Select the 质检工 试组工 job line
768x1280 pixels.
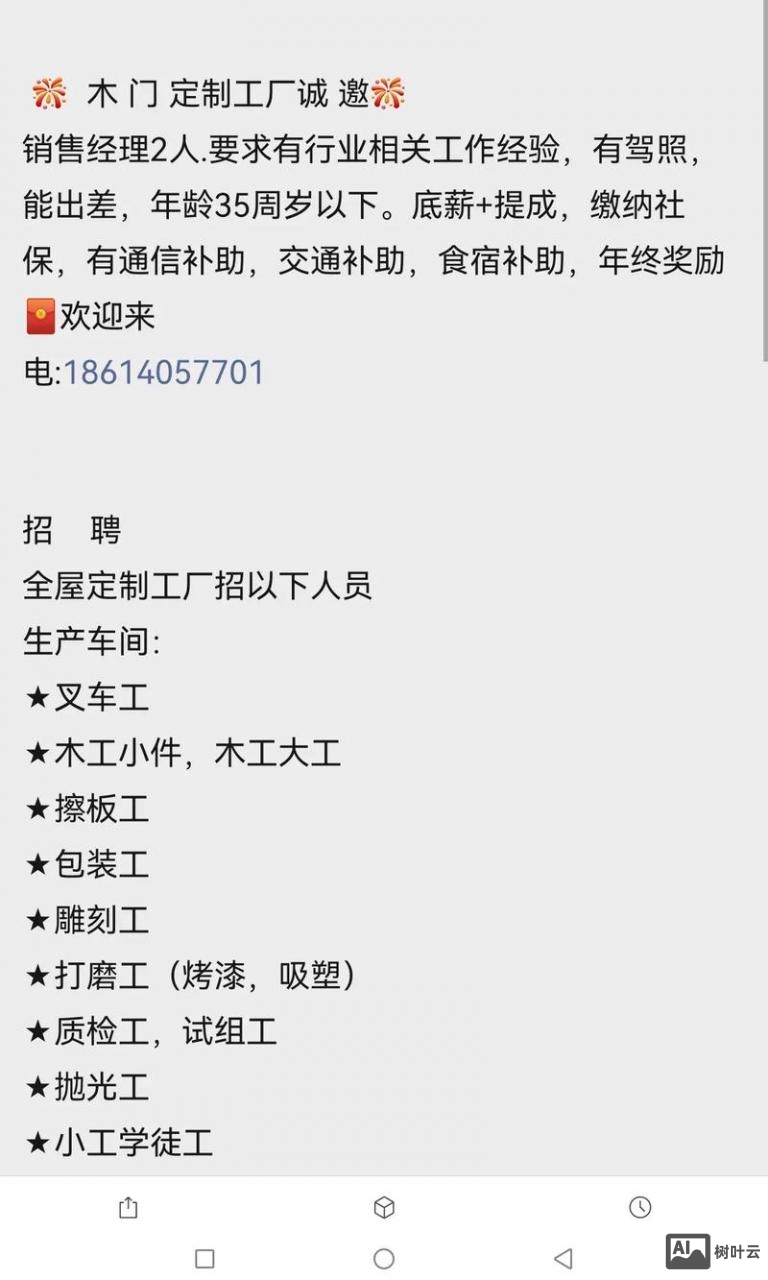tap(150, 1031)
